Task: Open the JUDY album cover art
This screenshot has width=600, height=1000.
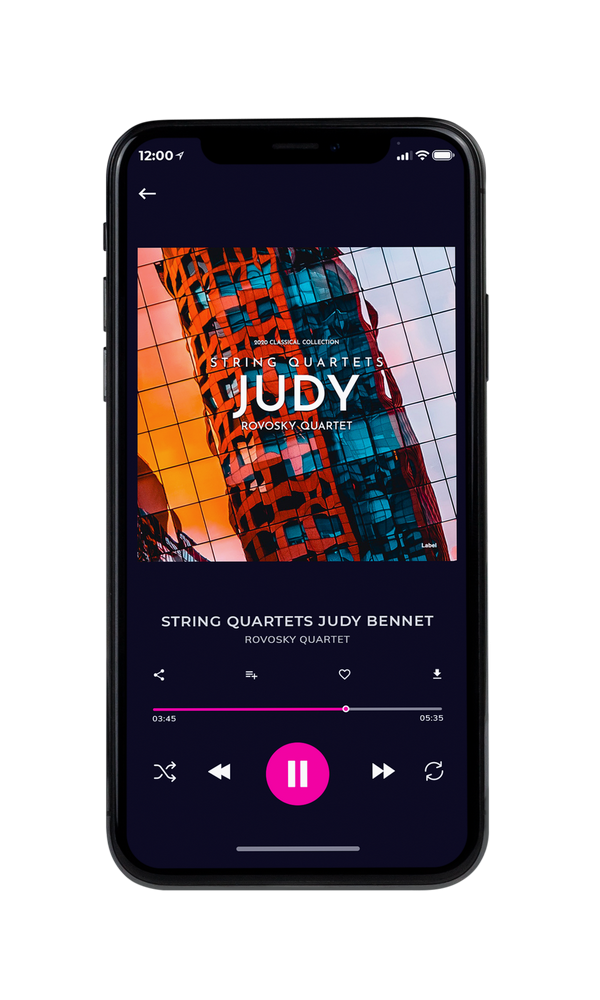Action: click(297, 404)
